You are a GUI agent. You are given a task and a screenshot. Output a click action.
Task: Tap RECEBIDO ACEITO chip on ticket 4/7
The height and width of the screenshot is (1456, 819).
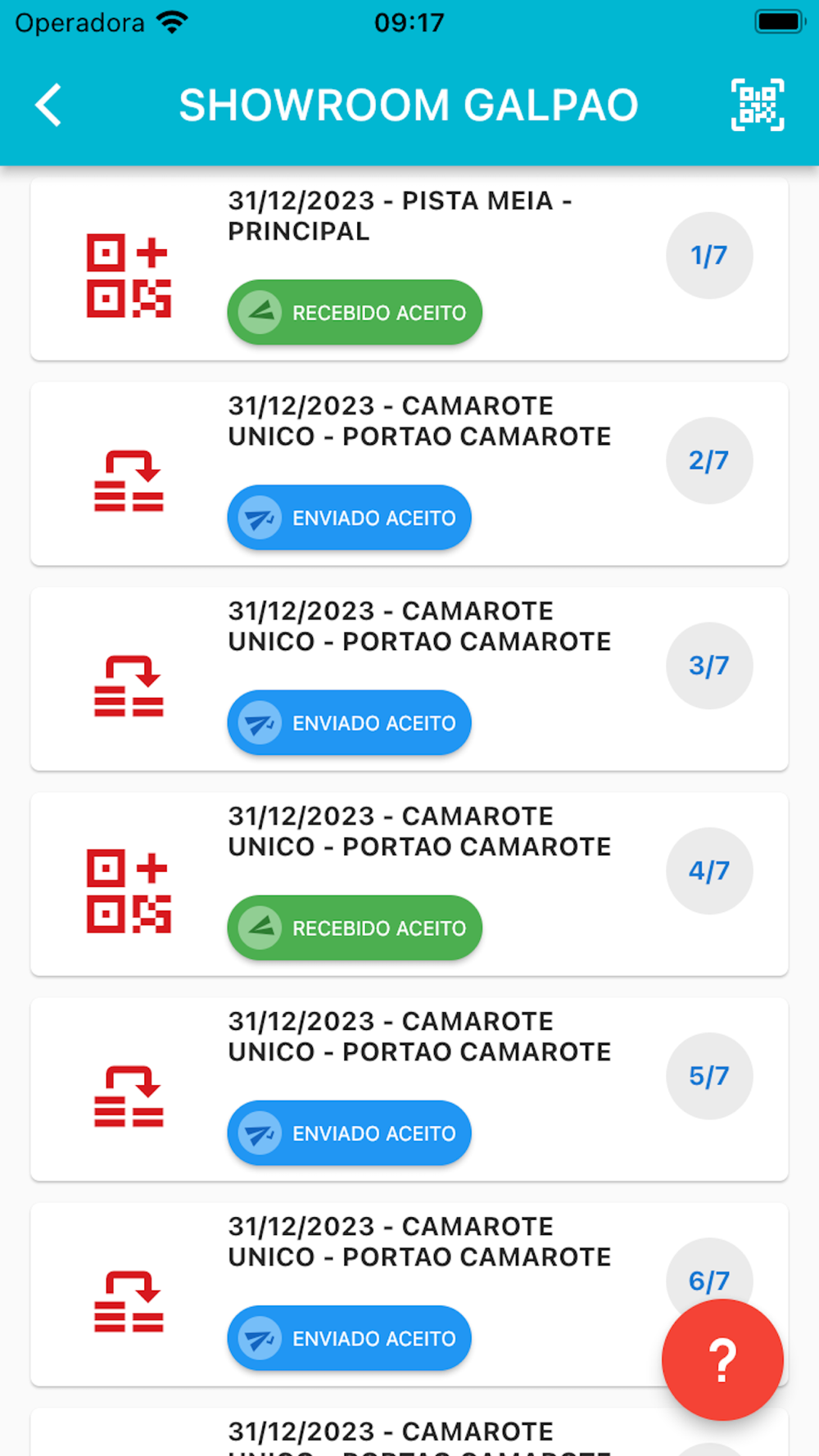355,928
